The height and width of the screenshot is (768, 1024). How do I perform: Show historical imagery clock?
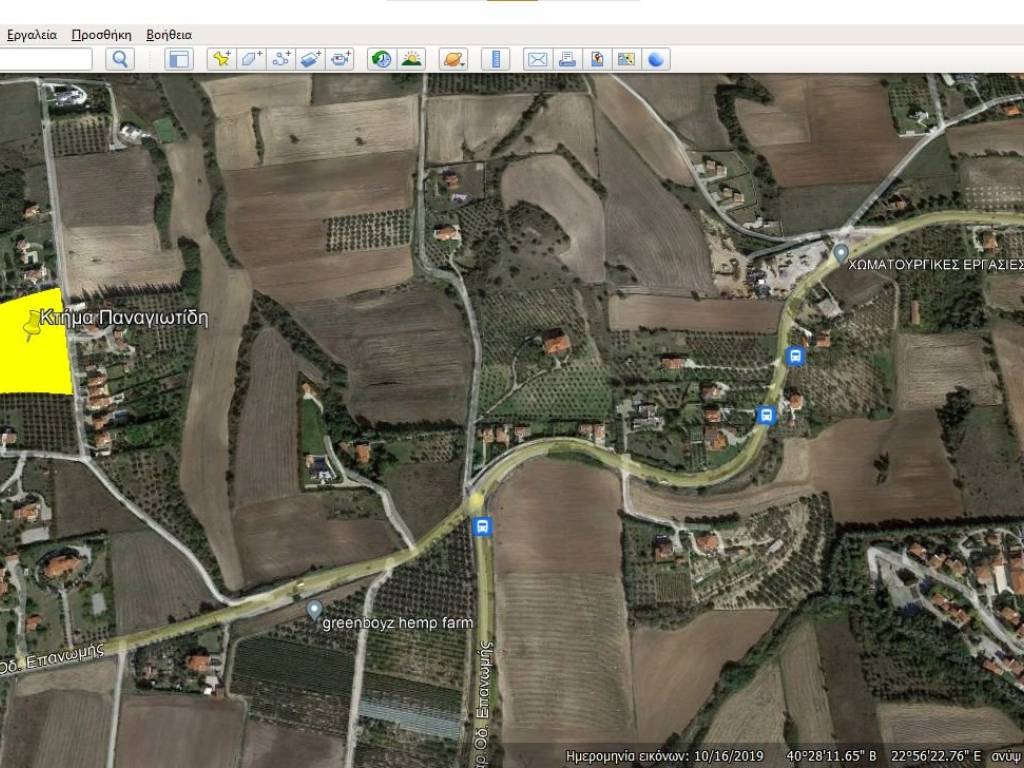coord(381,59)
